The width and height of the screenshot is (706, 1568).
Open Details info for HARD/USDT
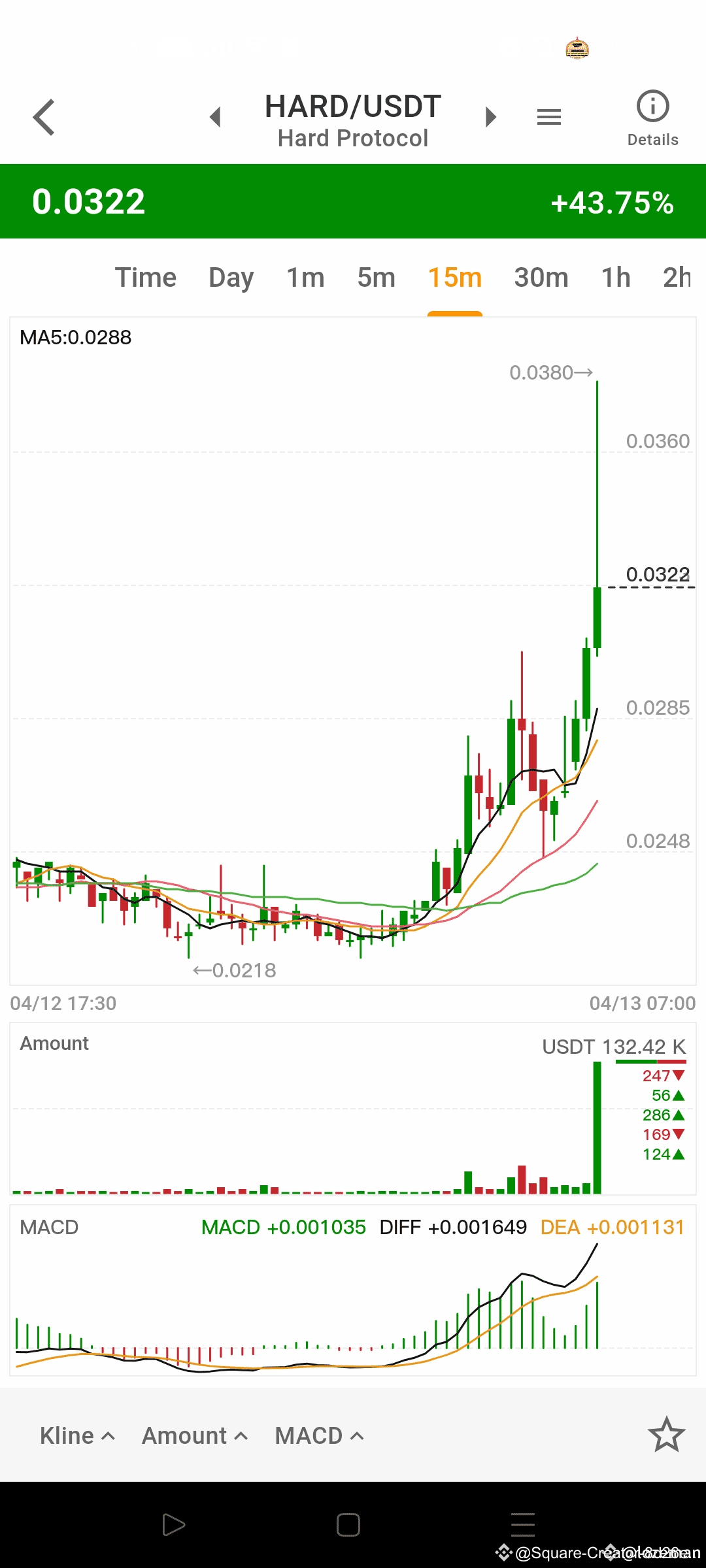(x=652, y=119)
